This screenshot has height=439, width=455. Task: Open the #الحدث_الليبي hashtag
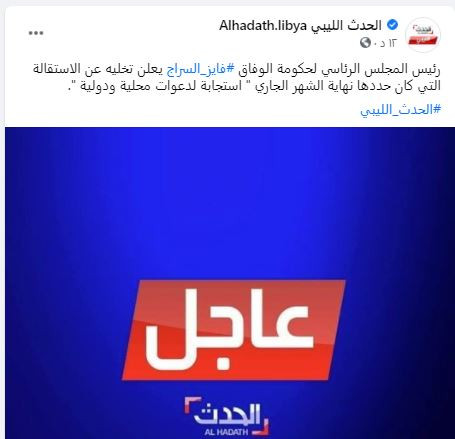click(x=400, y=109)
